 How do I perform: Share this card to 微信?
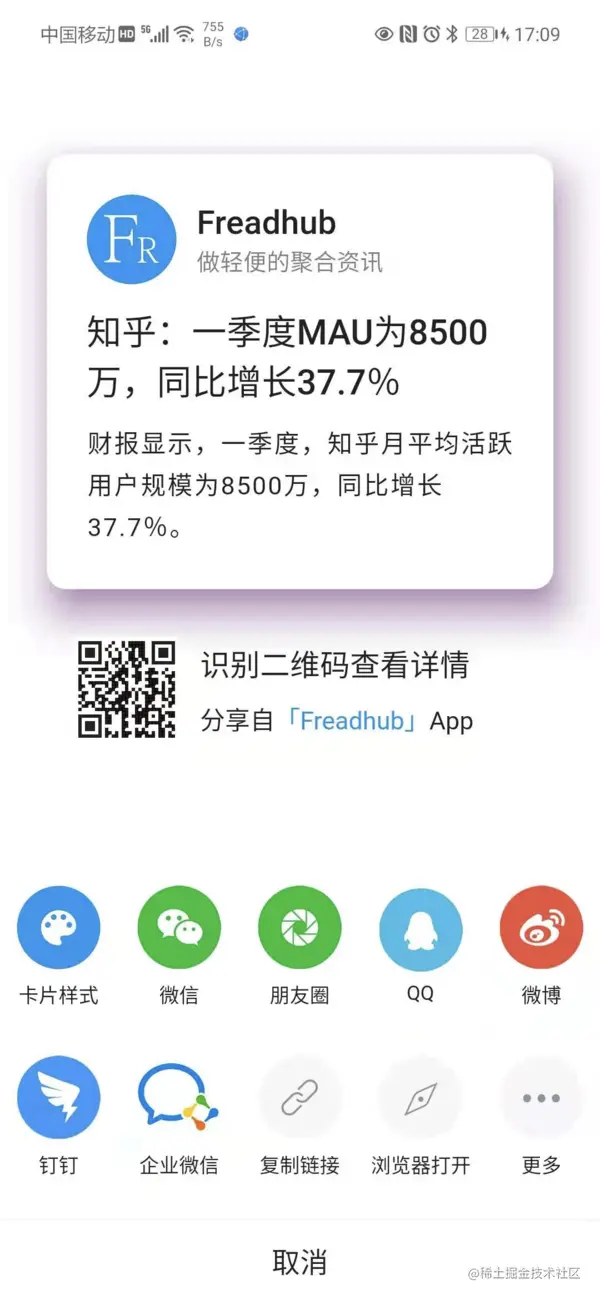[x=179, y=929]
